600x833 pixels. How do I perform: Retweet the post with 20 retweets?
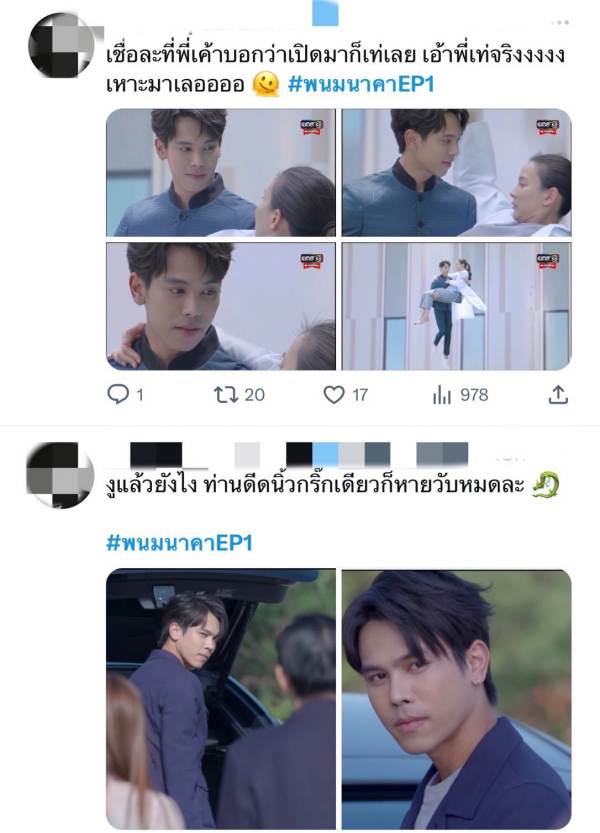pos(227,395)
